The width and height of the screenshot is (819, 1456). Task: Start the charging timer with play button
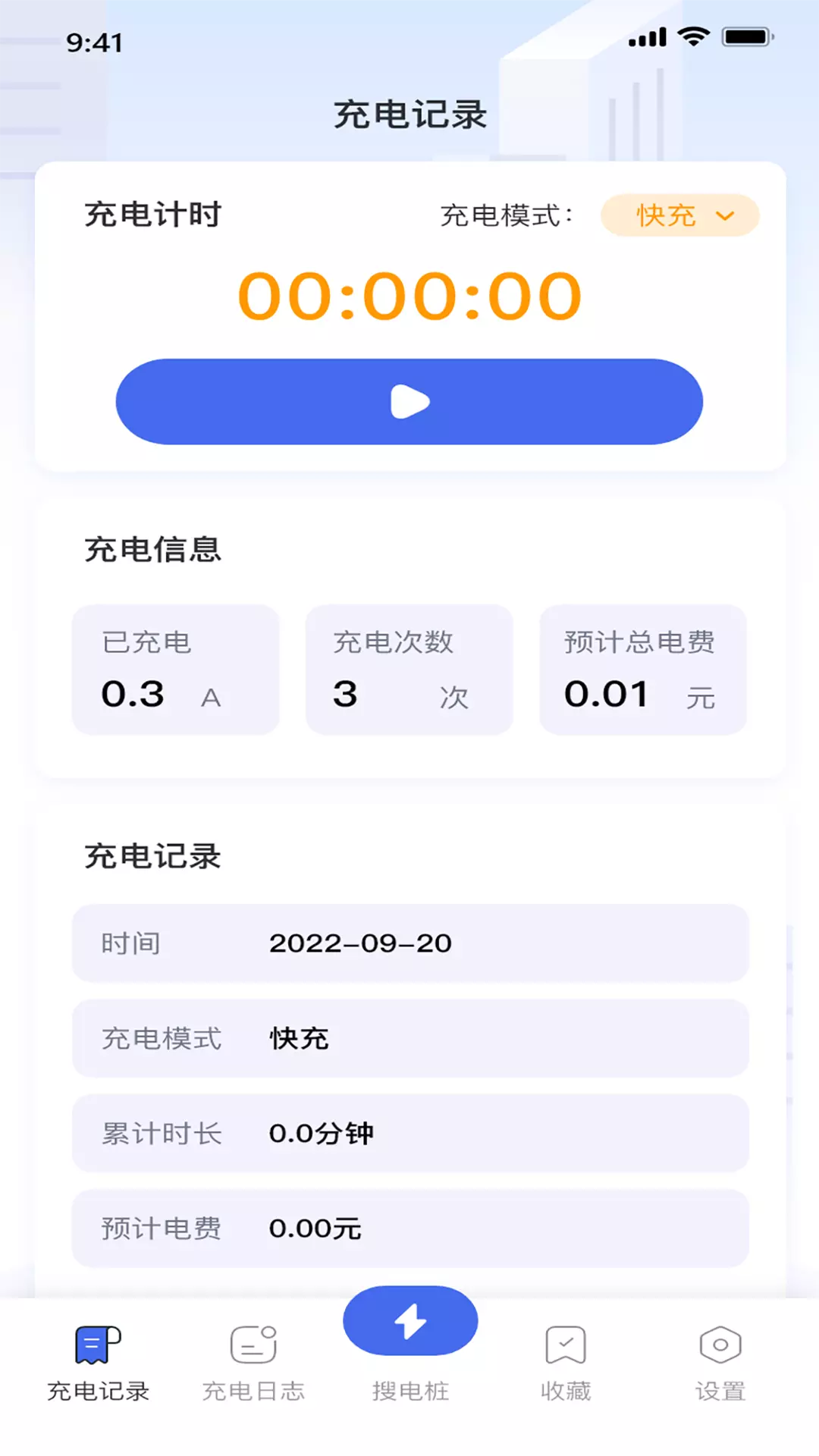tap(409, 401)
